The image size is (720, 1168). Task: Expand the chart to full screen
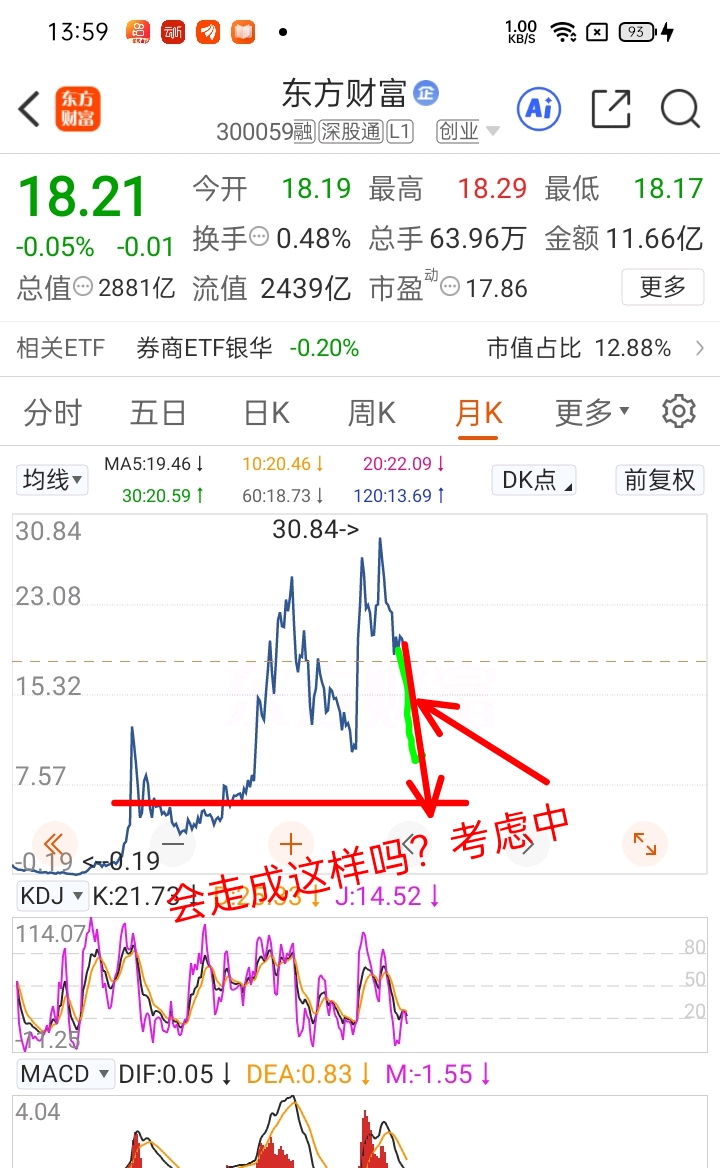tap(645, 844)
